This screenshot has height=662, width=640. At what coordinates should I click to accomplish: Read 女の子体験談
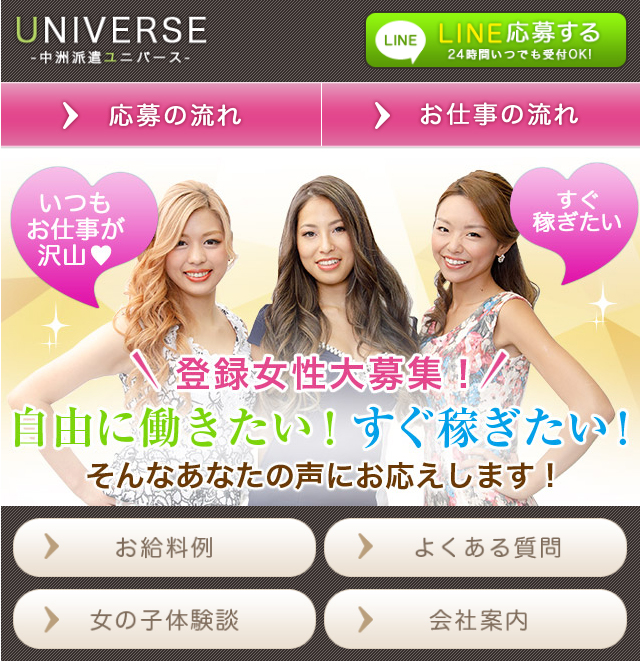click(164, 619)
